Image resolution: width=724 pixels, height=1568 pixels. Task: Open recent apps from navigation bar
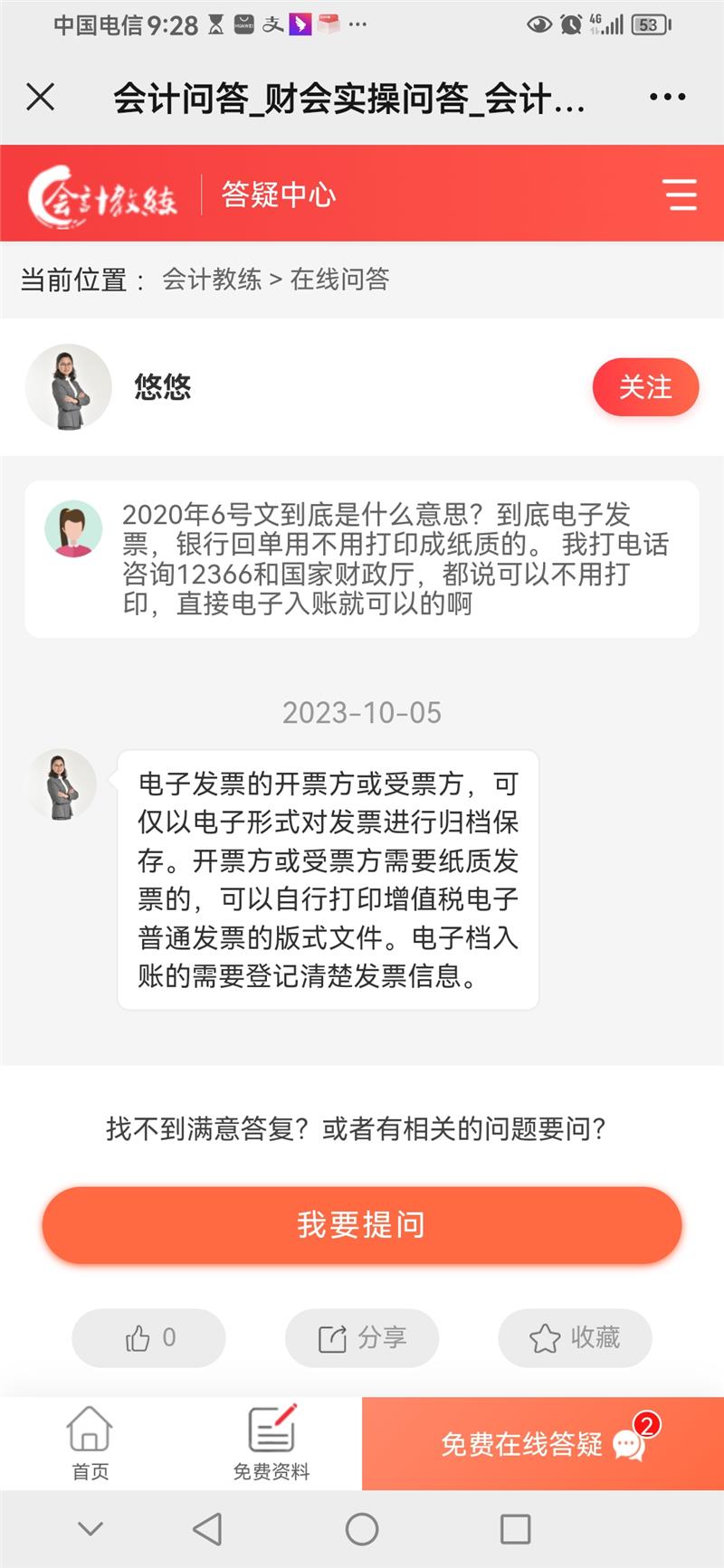click(515, 1529)
